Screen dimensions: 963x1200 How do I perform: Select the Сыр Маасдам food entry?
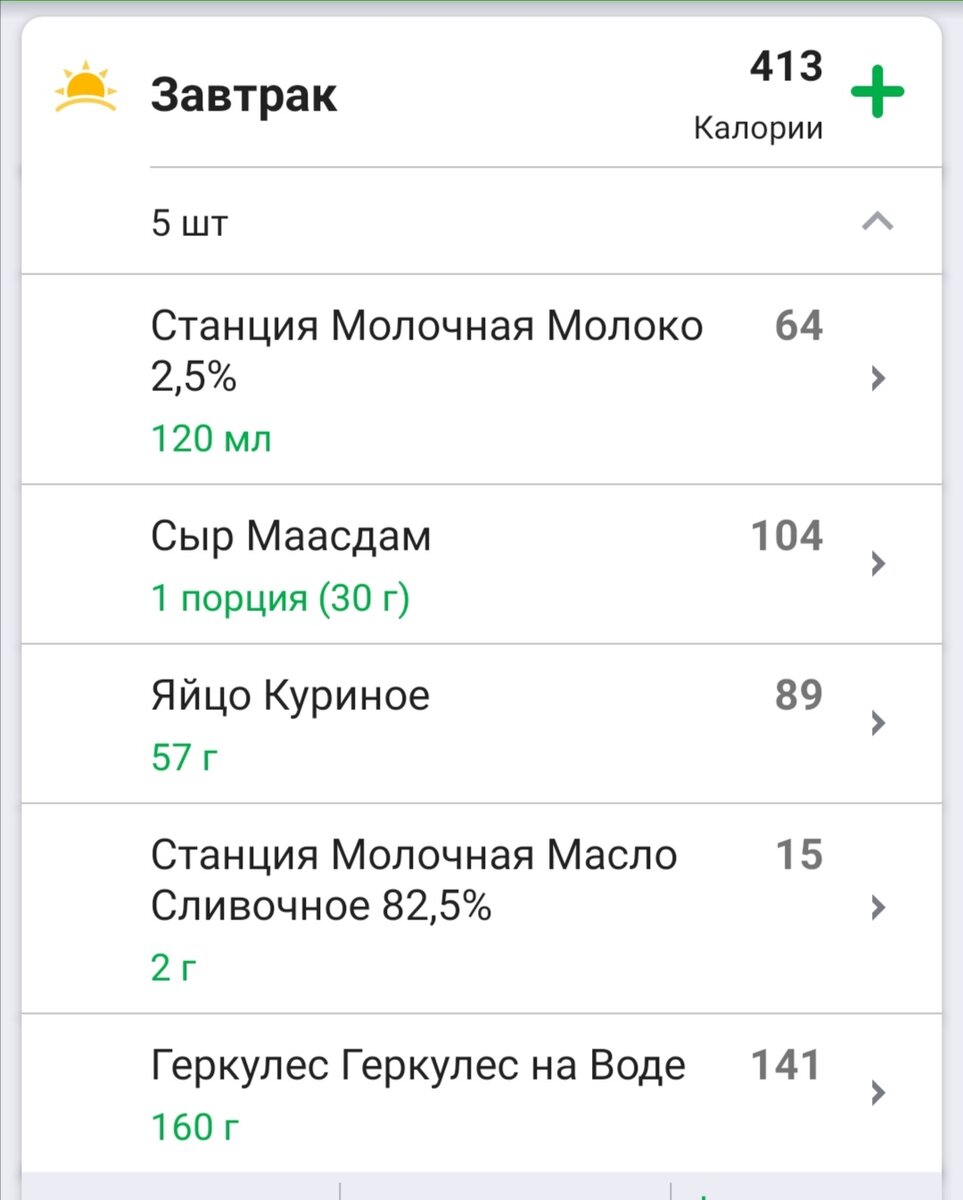pos(290,535)
